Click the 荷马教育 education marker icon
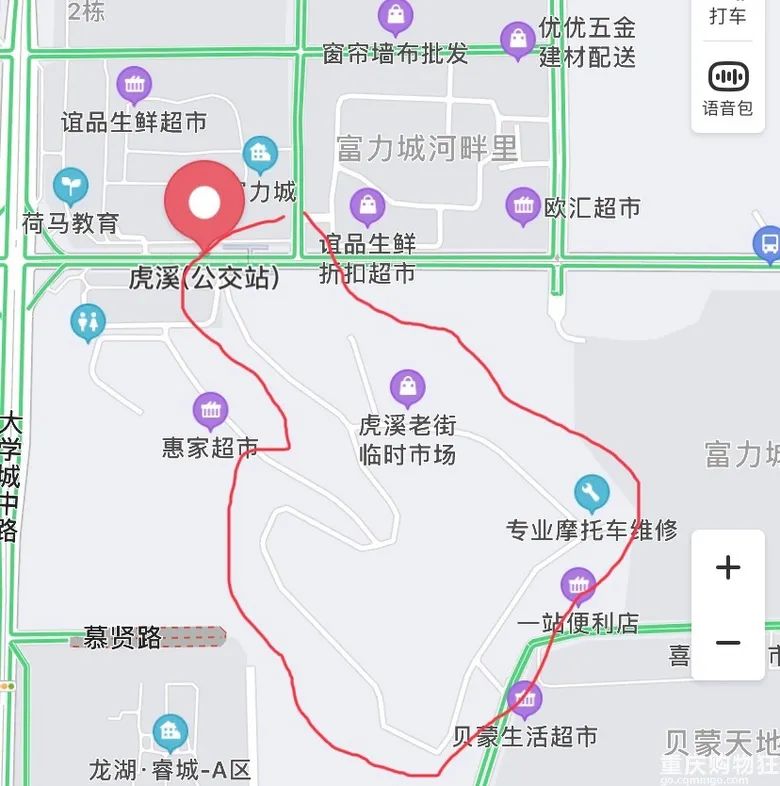The width and height of the screenshot is (780, 786). pyautogui.click(x=71, y=186)
